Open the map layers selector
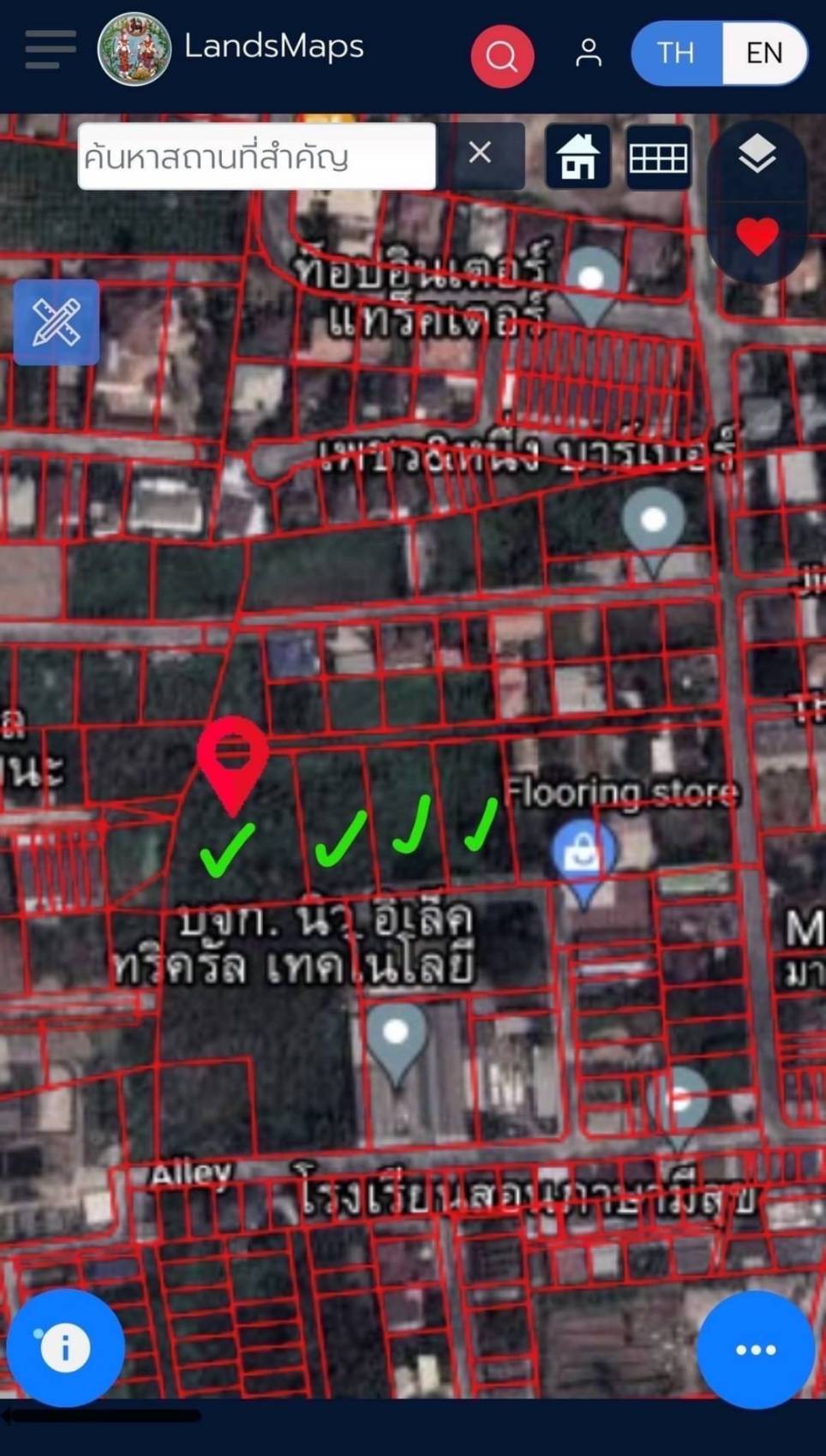This screenshot has height=1456, width=826. (x=757, y=155)
